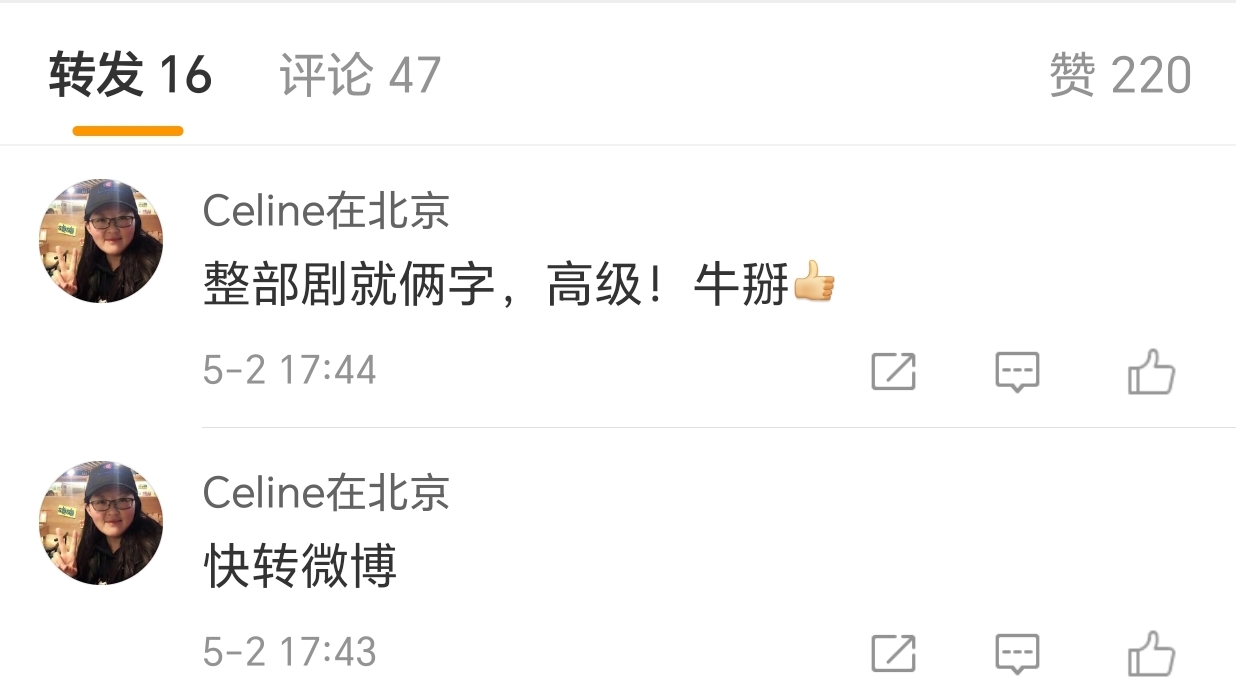Open comments for the 快转微博 entry
The width and height of the screenshot is (1236, 700).
click(1017, 654)
